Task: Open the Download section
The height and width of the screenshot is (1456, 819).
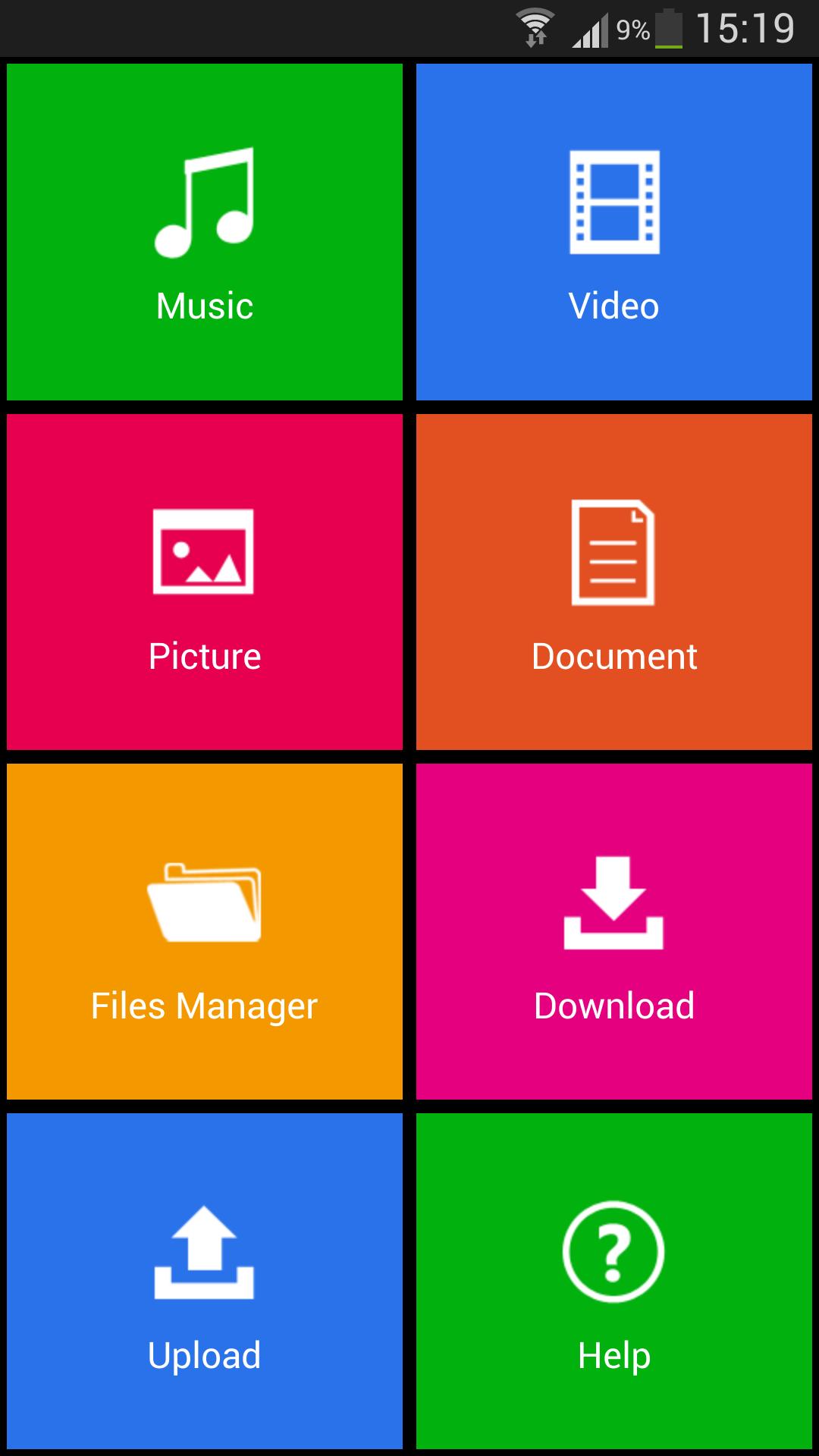Action: (x=614, y=931)
